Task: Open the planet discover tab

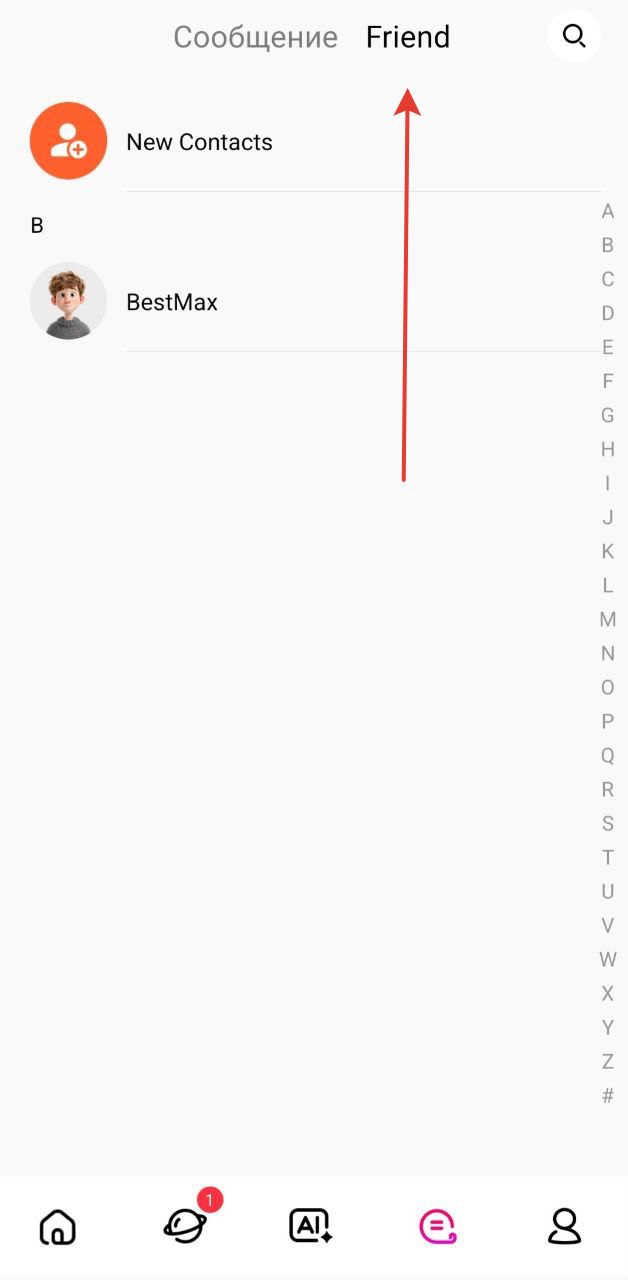Action: point(185,1226)
